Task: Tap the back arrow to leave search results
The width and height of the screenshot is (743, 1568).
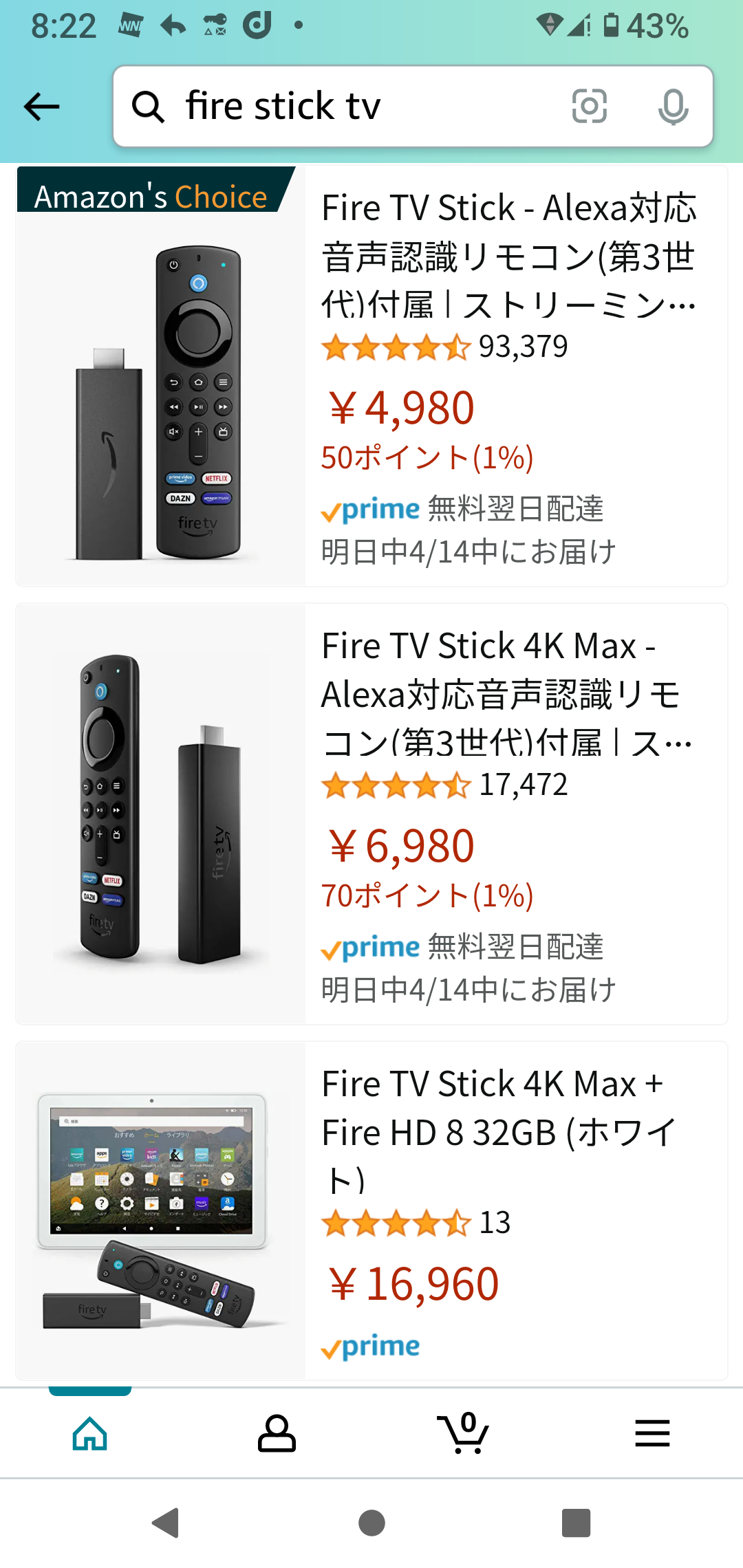Action: point(41,107)
